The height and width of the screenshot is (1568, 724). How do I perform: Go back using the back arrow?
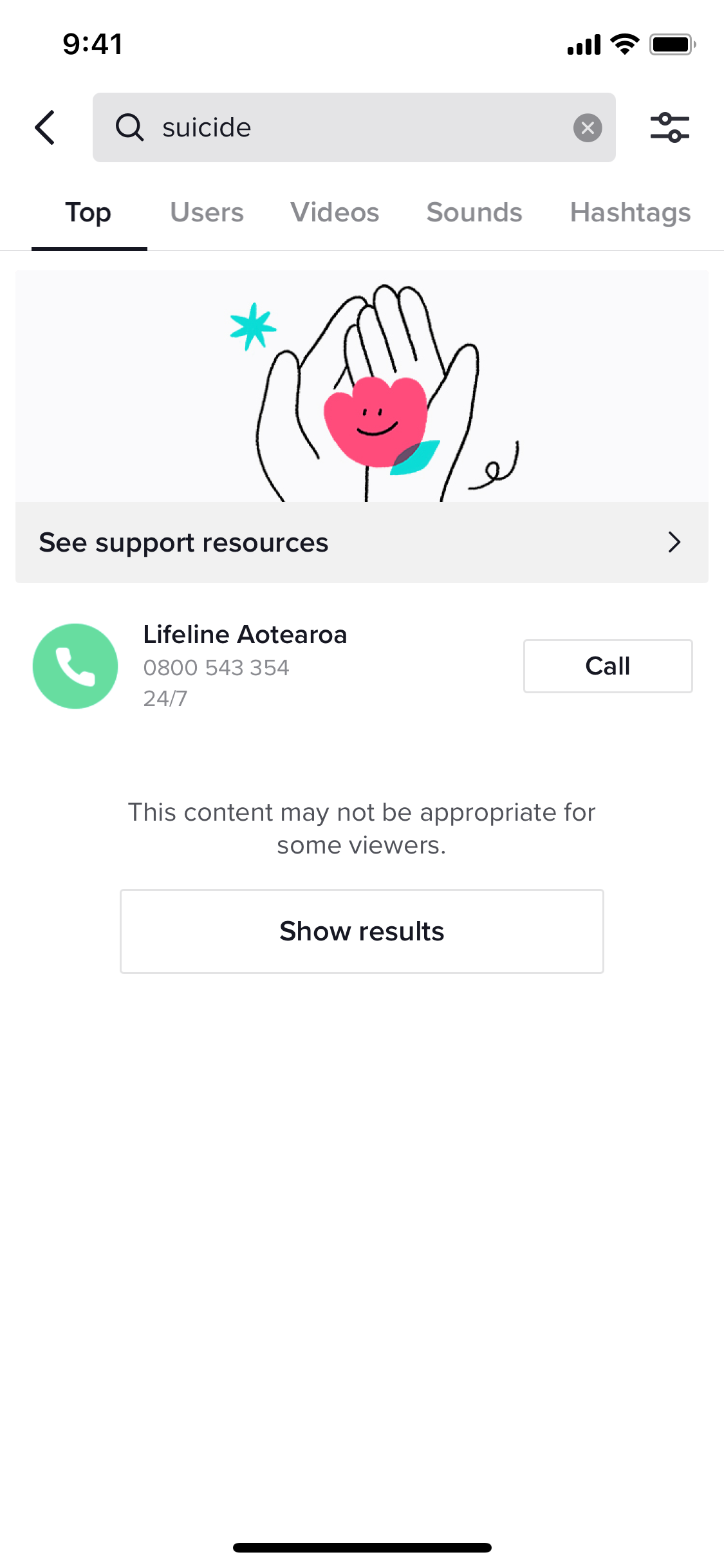(45, 127)
